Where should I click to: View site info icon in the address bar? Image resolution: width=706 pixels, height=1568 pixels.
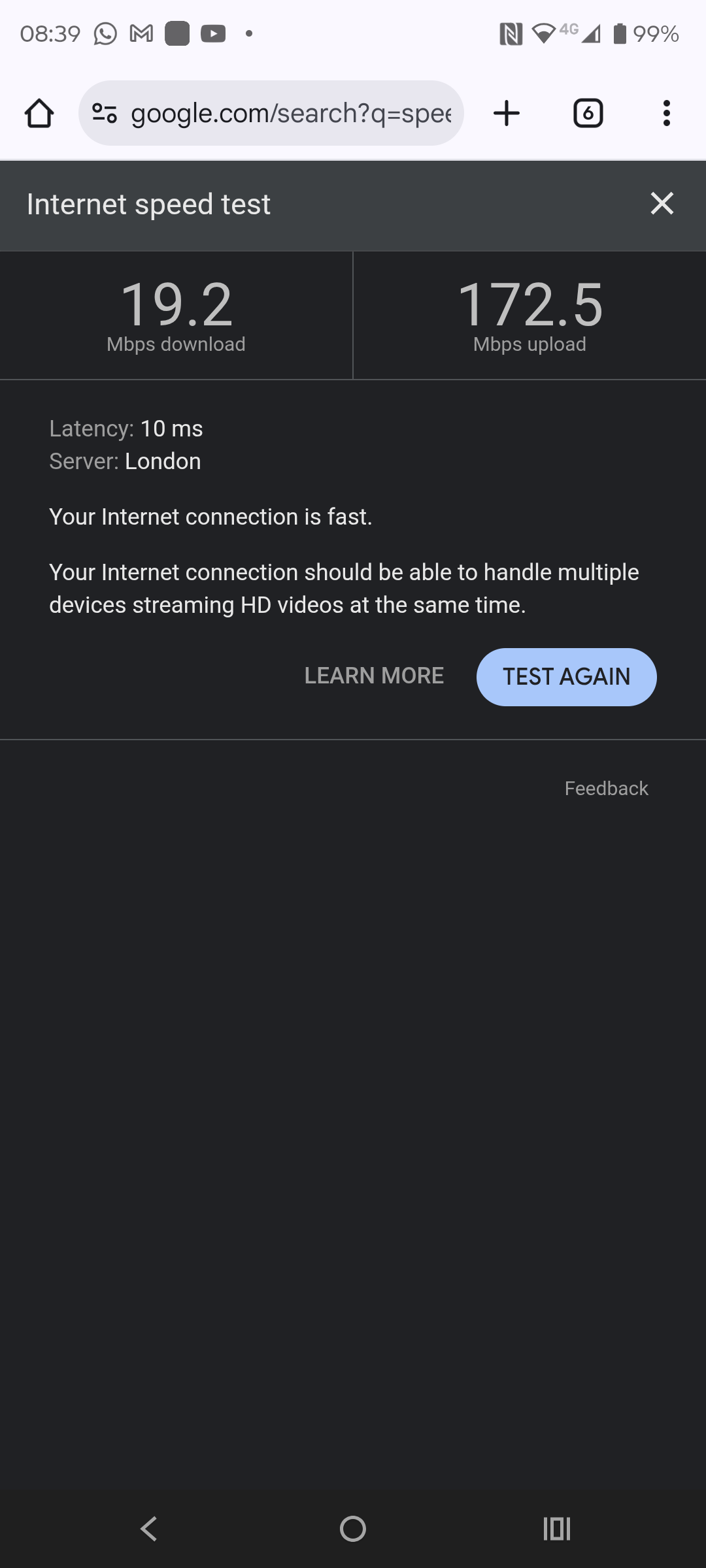coord(105,114)
